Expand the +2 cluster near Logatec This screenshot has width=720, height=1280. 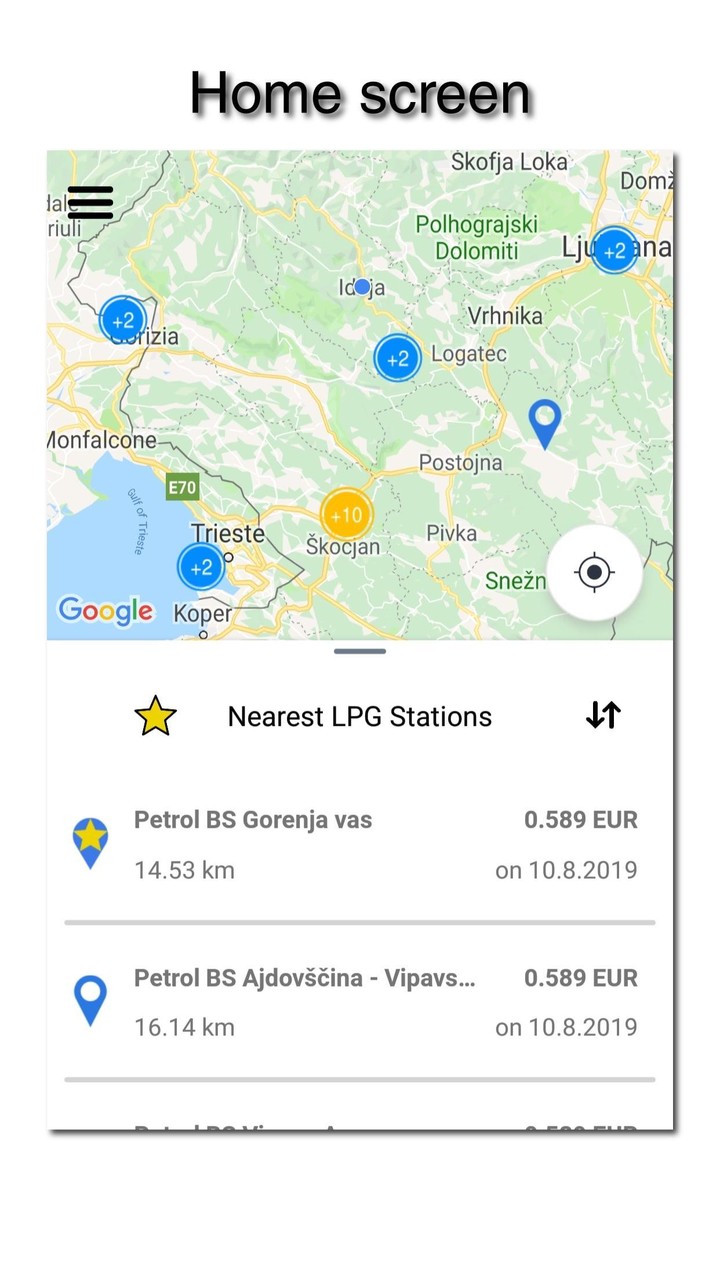[397, 358]
